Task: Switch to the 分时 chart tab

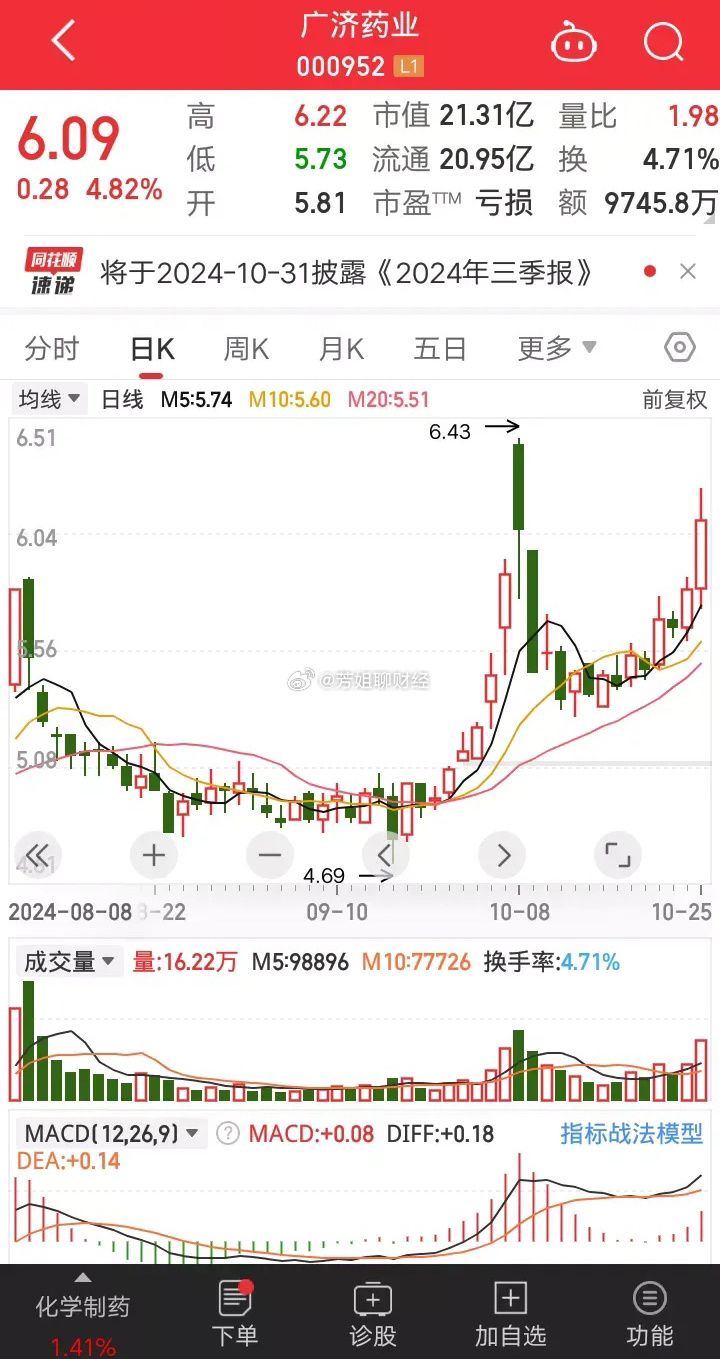Action: [x=51, y=349]
